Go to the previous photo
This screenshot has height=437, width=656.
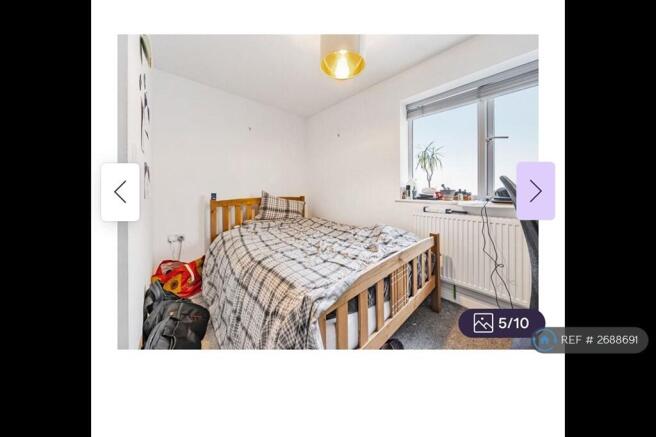tap(120, 192)
